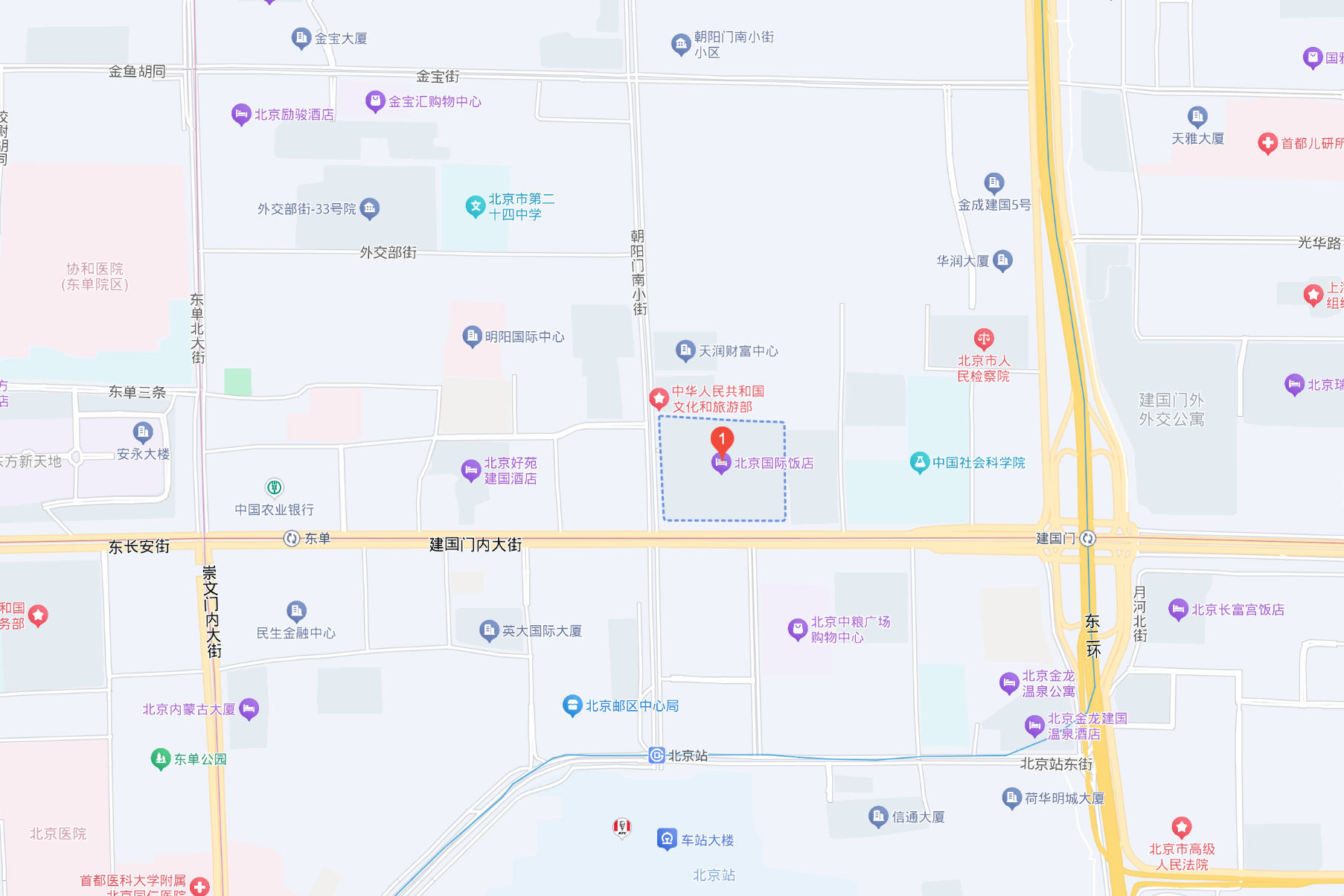Select the 北京国际饭店 hotel marker

pyautogui.click(x=720, y=464)
